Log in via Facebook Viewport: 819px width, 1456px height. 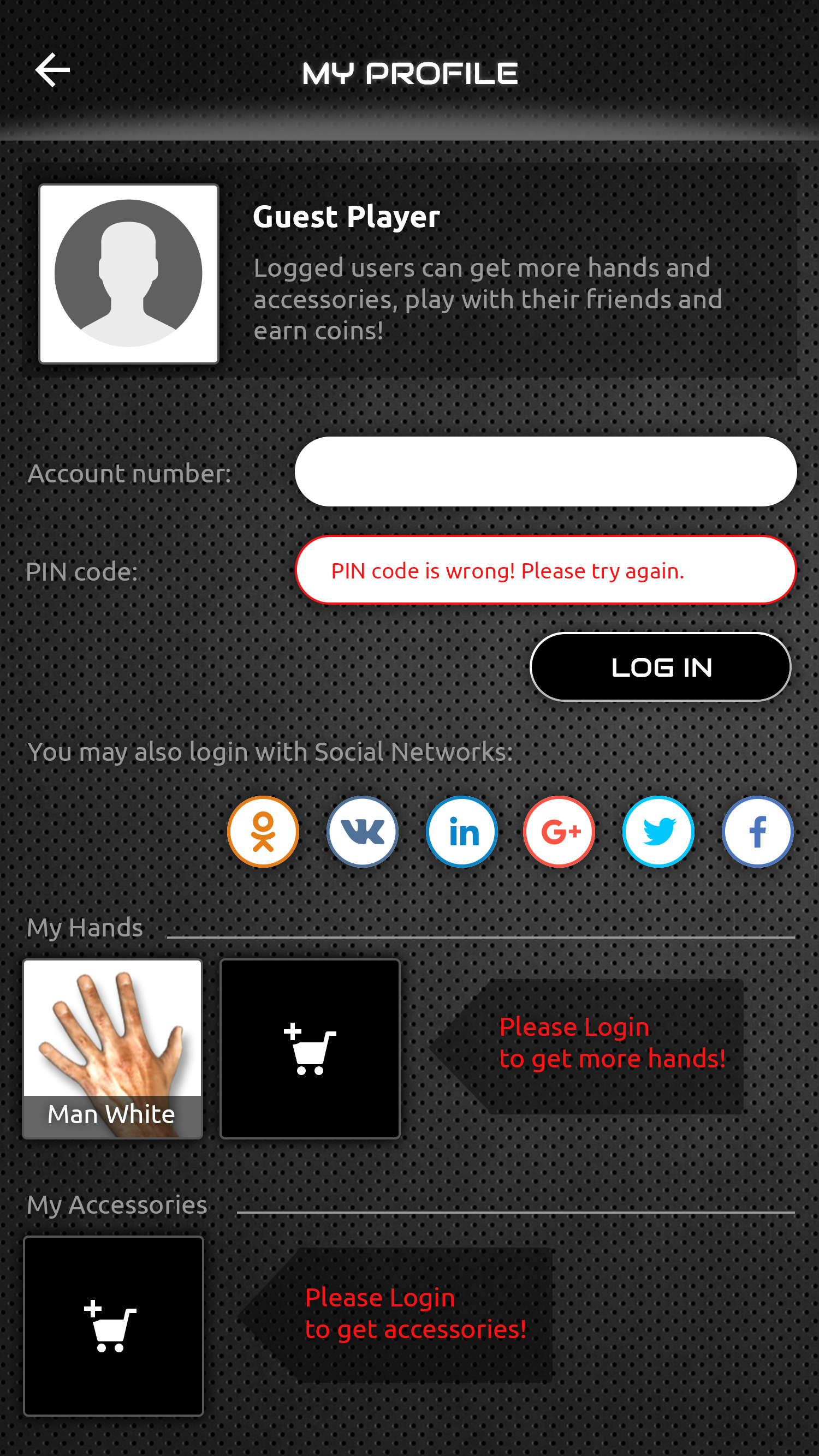[757, 832]
